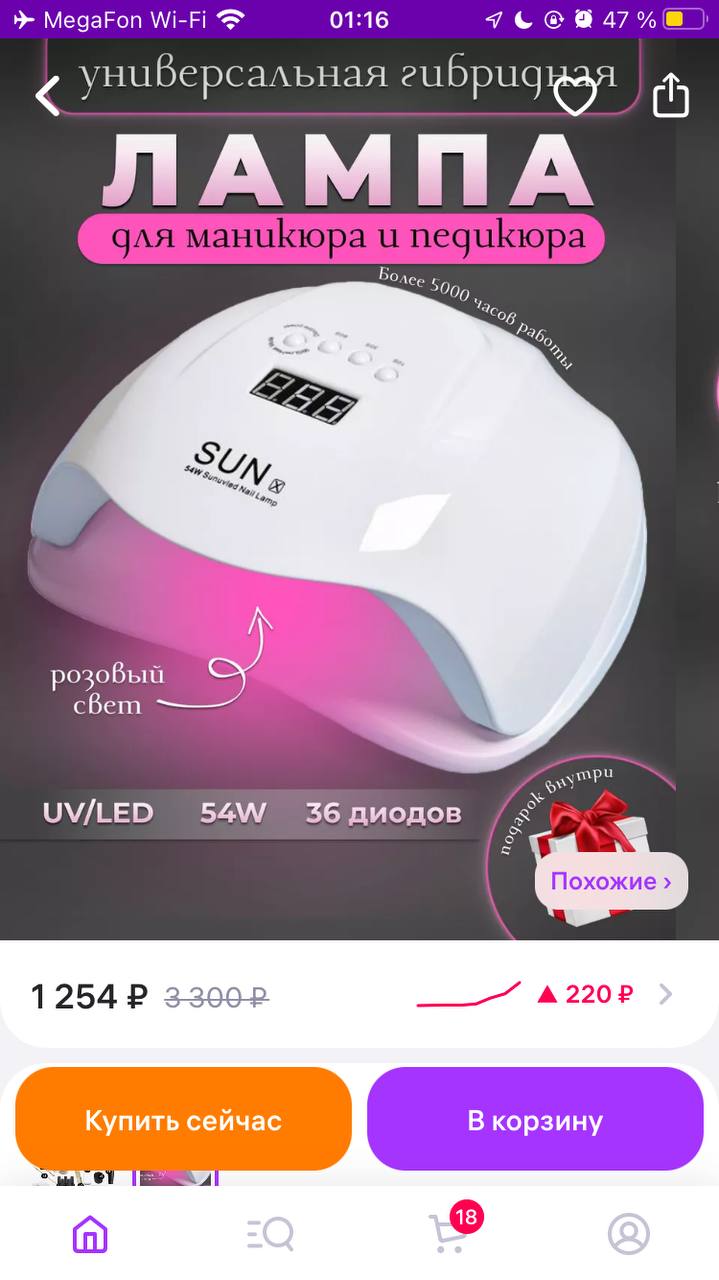Add to cart with В корзину
This screenshot has height=1280, width=719.
[535, 1119]
